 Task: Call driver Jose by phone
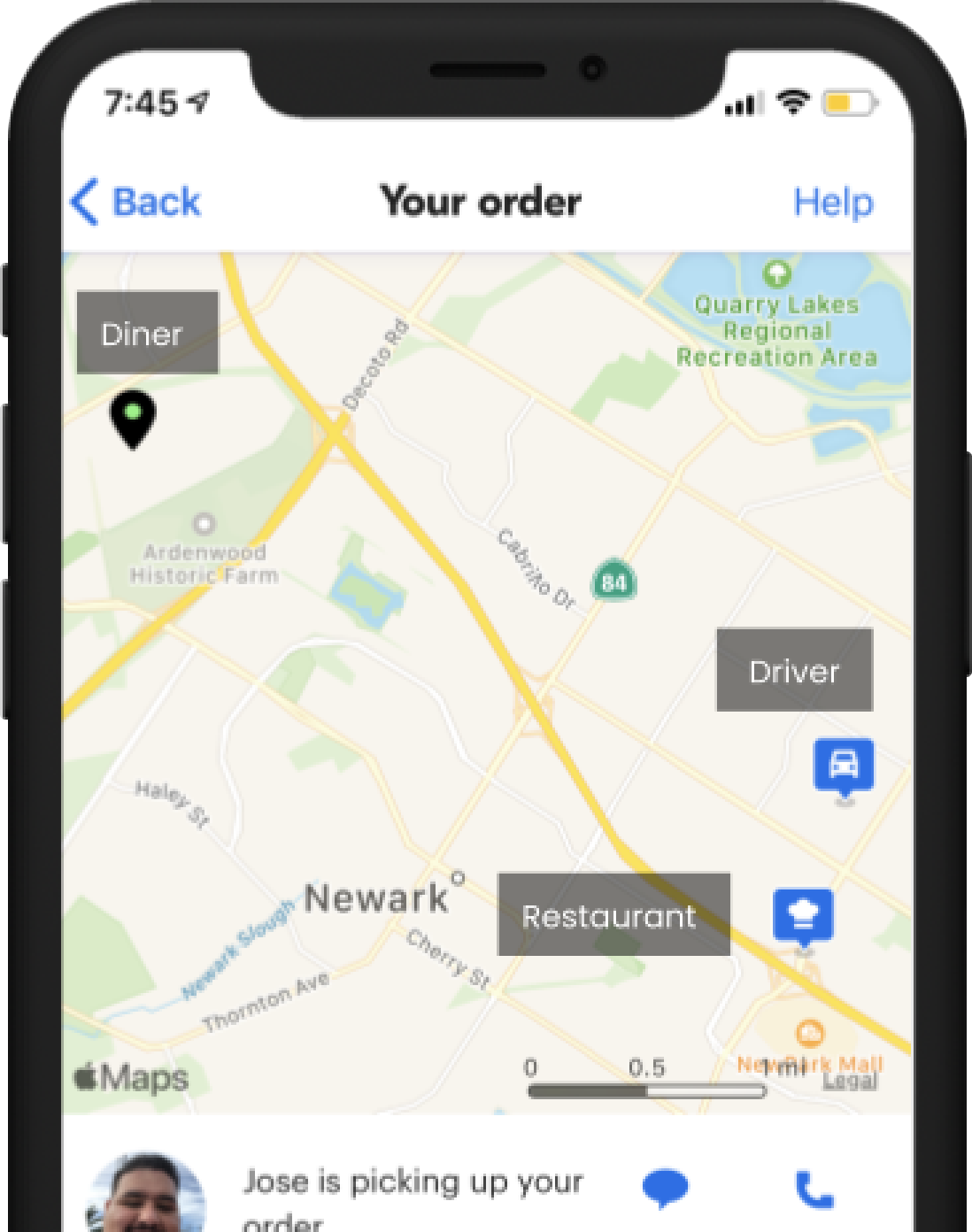814,1189
